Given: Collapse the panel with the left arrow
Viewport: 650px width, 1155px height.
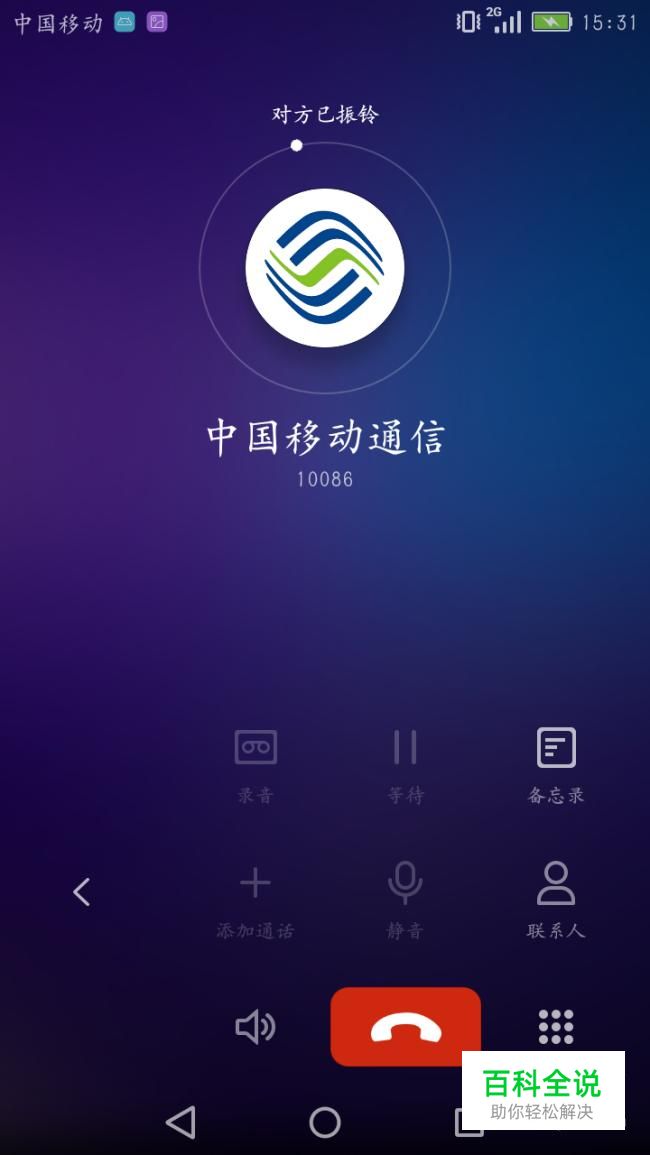Looking at the screenshot, I should (x=82, y=891).
